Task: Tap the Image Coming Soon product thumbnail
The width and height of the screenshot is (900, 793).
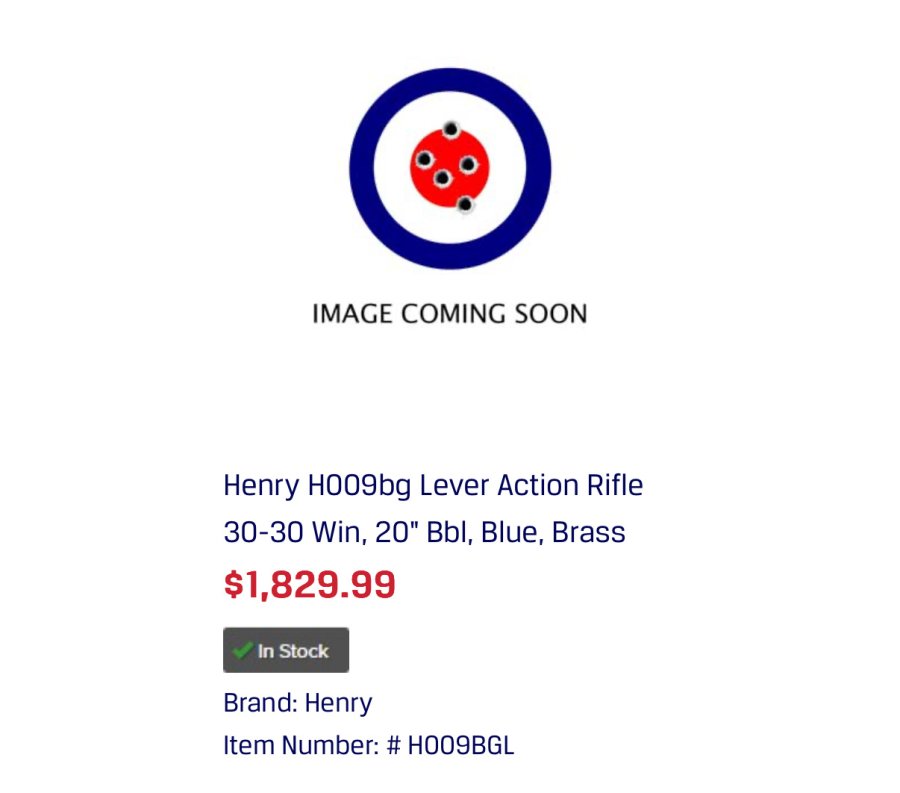Action: pyautogui.click(x=449, y=198)
